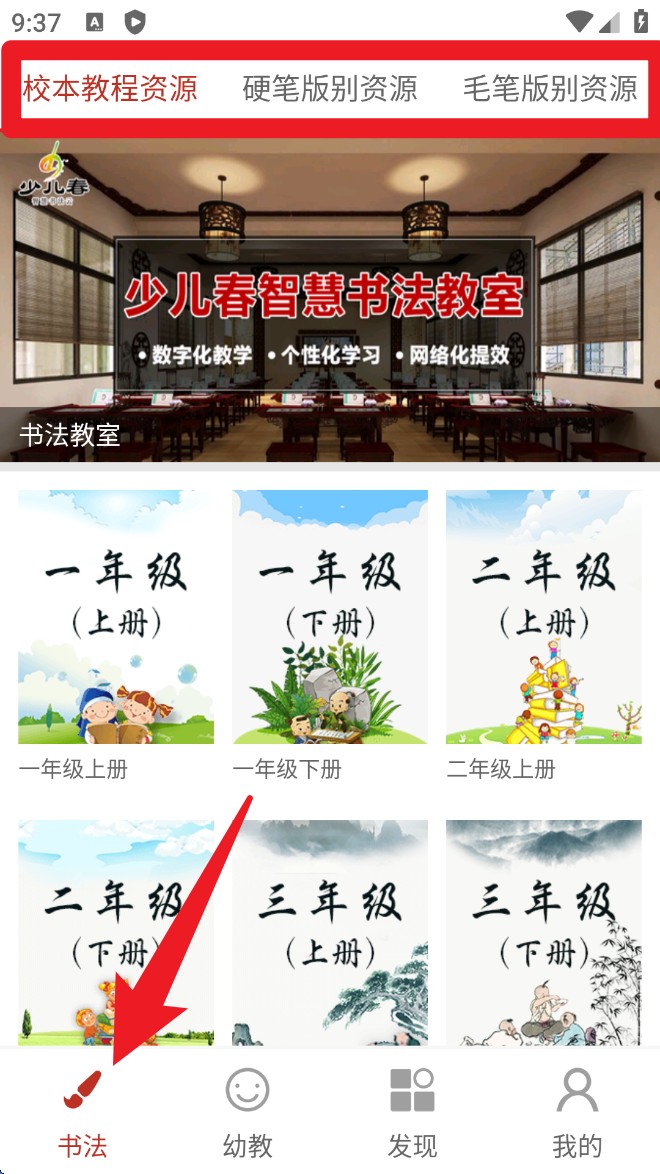Go to the 幼教 tab
Viewport: 660px width, 1174px height.
pyautogui.click(x=247, y=1112)
